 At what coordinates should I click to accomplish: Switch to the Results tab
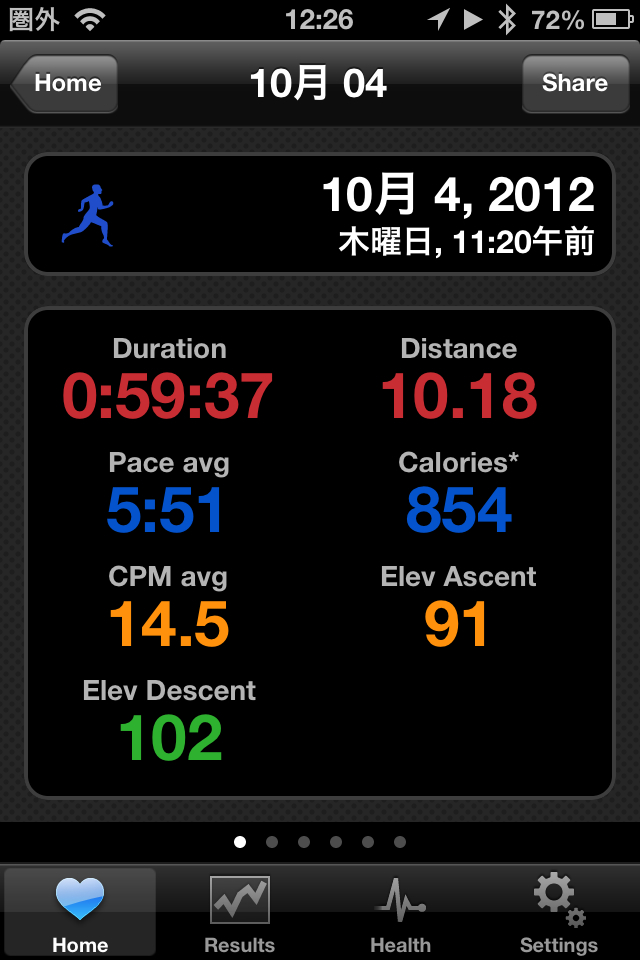[x=240, y=913]
